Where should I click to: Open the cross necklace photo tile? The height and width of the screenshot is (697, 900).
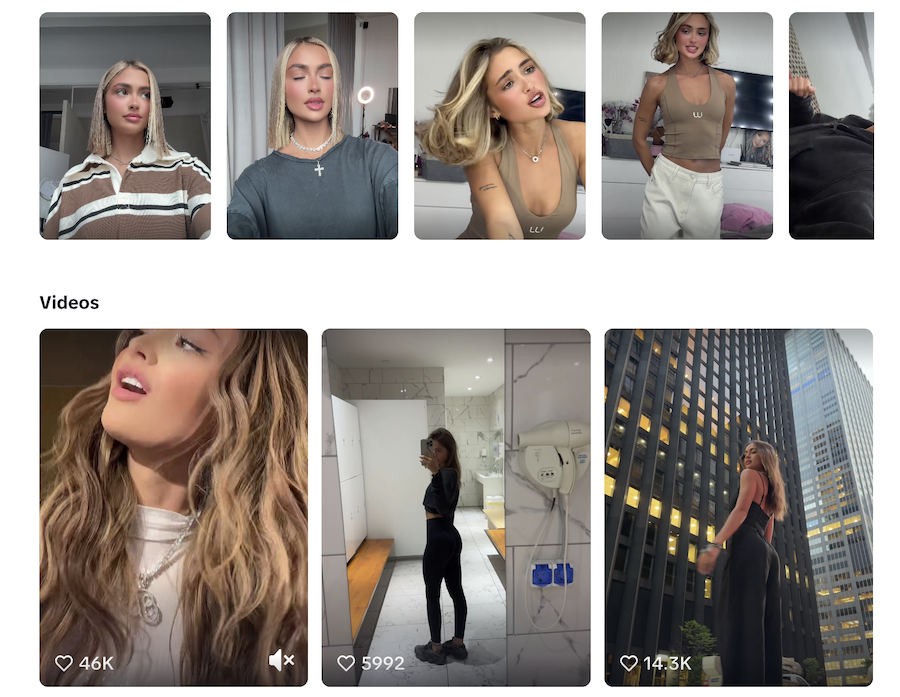coord(312,126)
